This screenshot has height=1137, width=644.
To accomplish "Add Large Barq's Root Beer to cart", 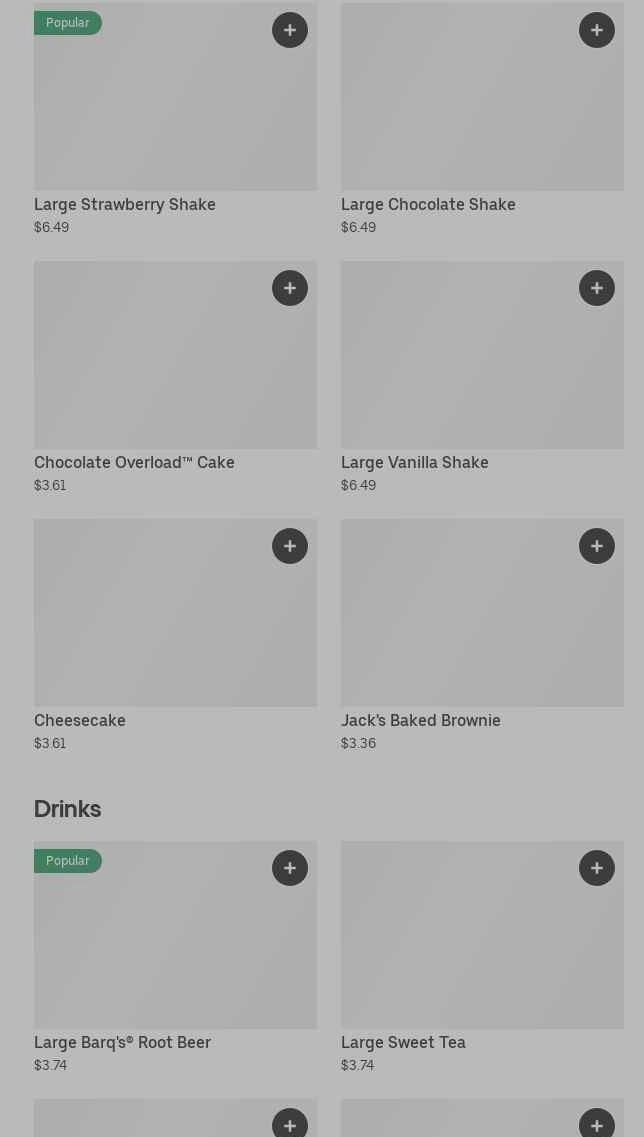I will click(x=290, y=868).
